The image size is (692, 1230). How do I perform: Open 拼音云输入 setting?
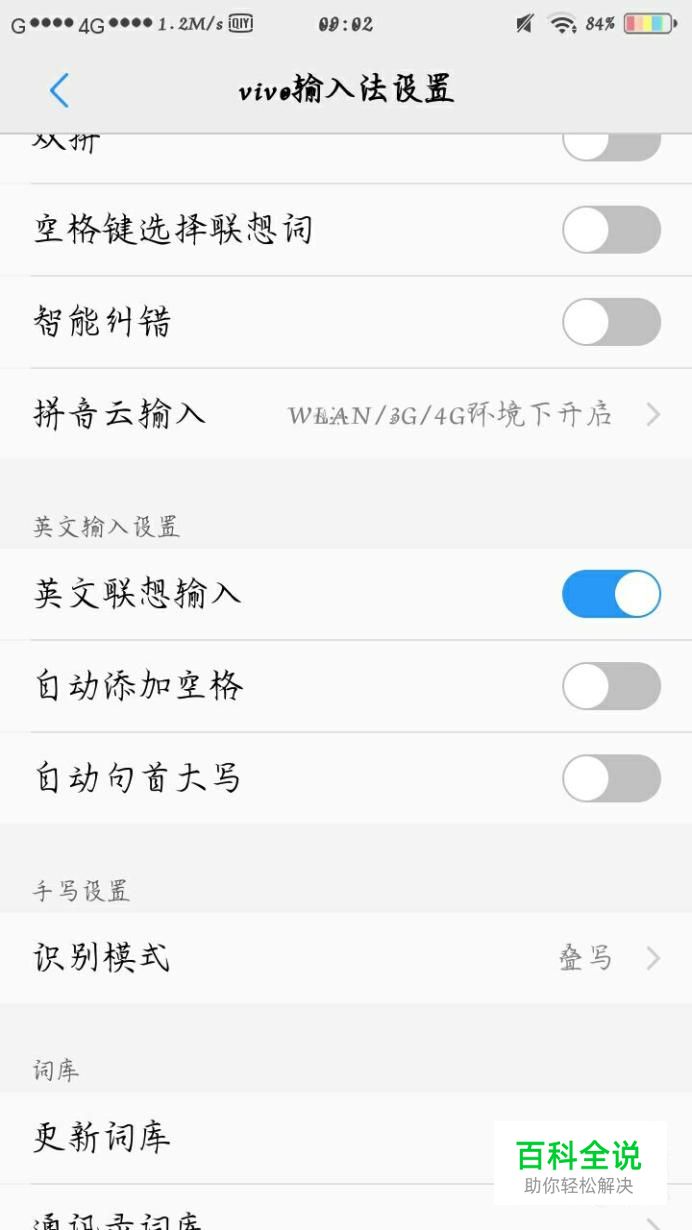[x=346, y=414]
